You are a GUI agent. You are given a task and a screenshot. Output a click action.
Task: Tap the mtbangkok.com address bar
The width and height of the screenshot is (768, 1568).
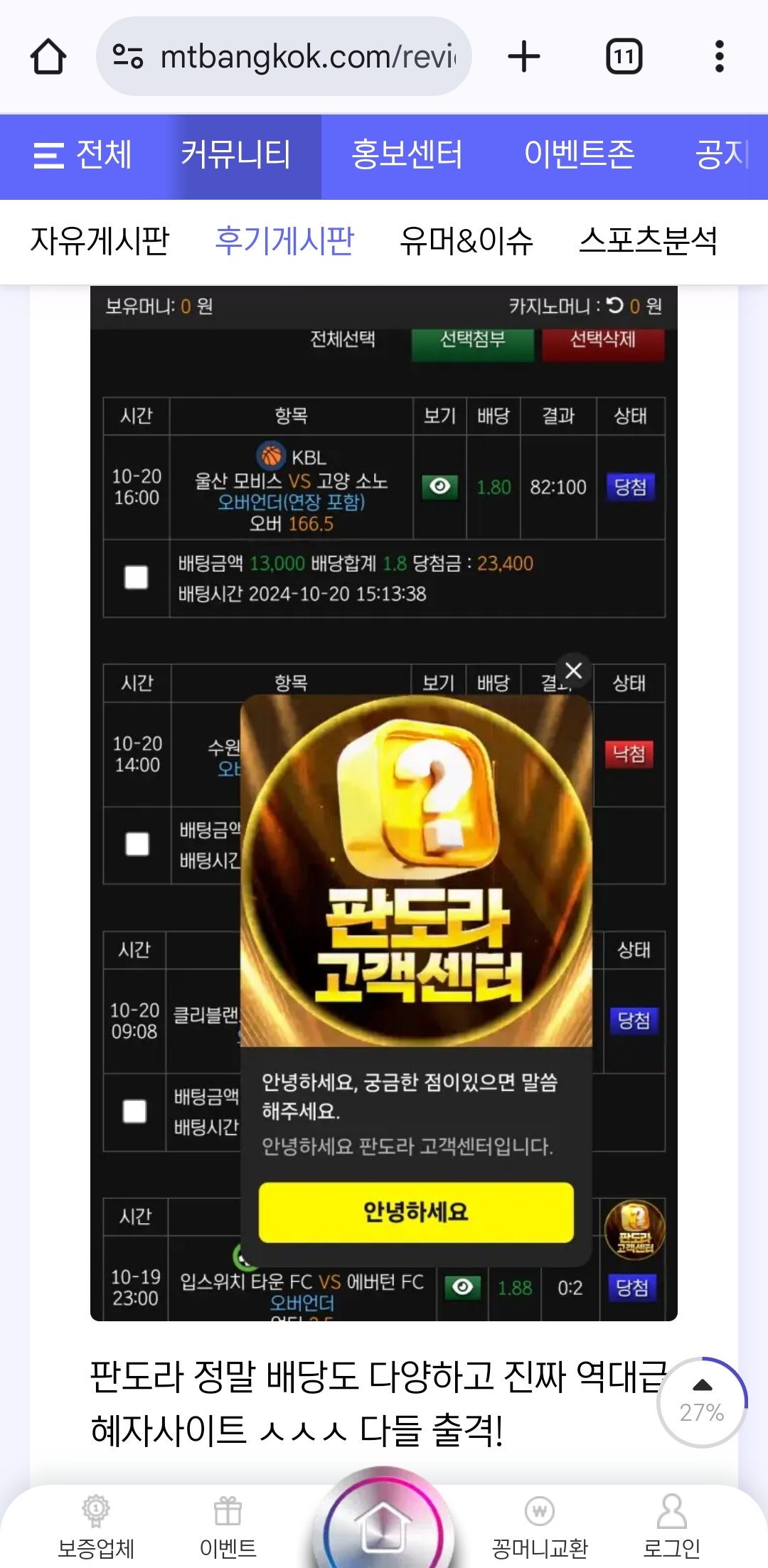[x=284, y=57]
